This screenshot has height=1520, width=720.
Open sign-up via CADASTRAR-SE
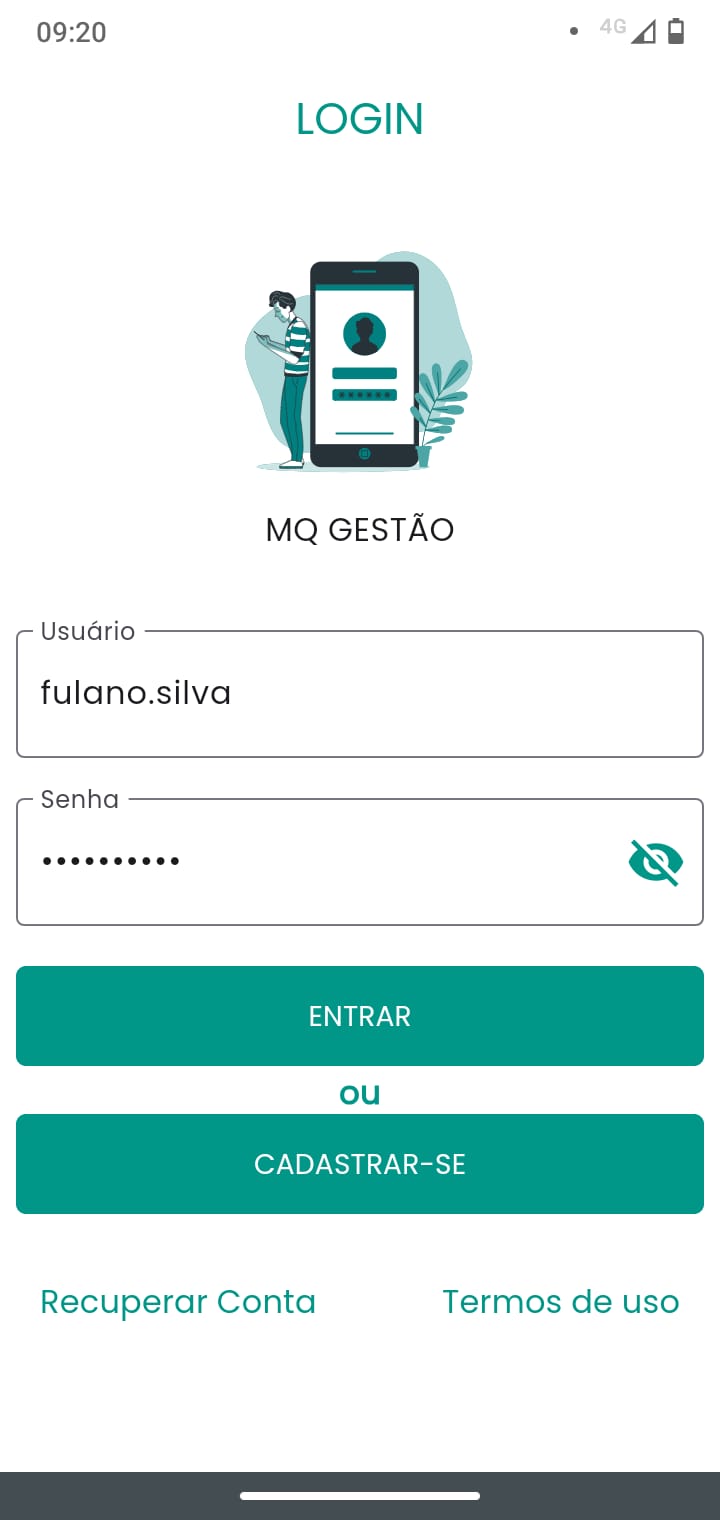click(x=360, y=1164)
